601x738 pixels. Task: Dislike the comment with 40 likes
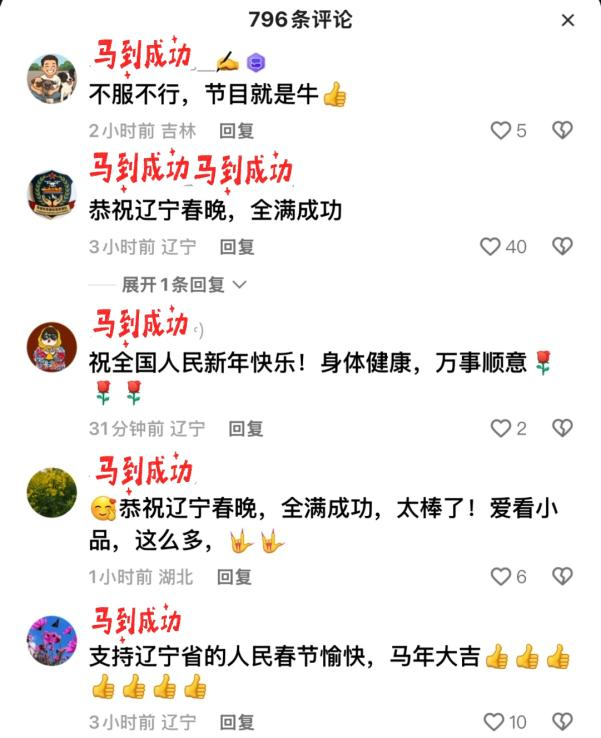click(x=563, y=246)
